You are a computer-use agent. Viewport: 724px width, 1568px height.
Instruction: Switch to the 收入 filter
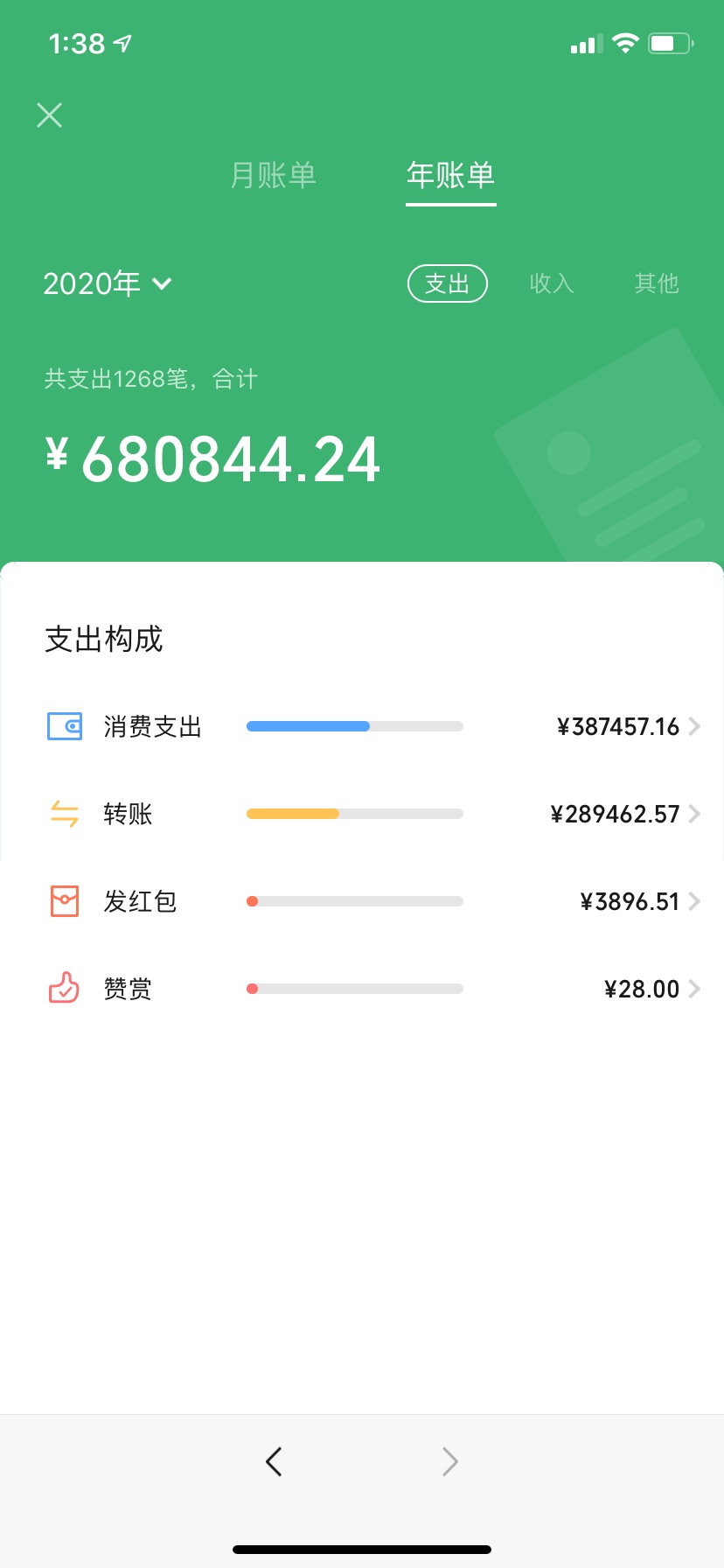pos(552,283)
